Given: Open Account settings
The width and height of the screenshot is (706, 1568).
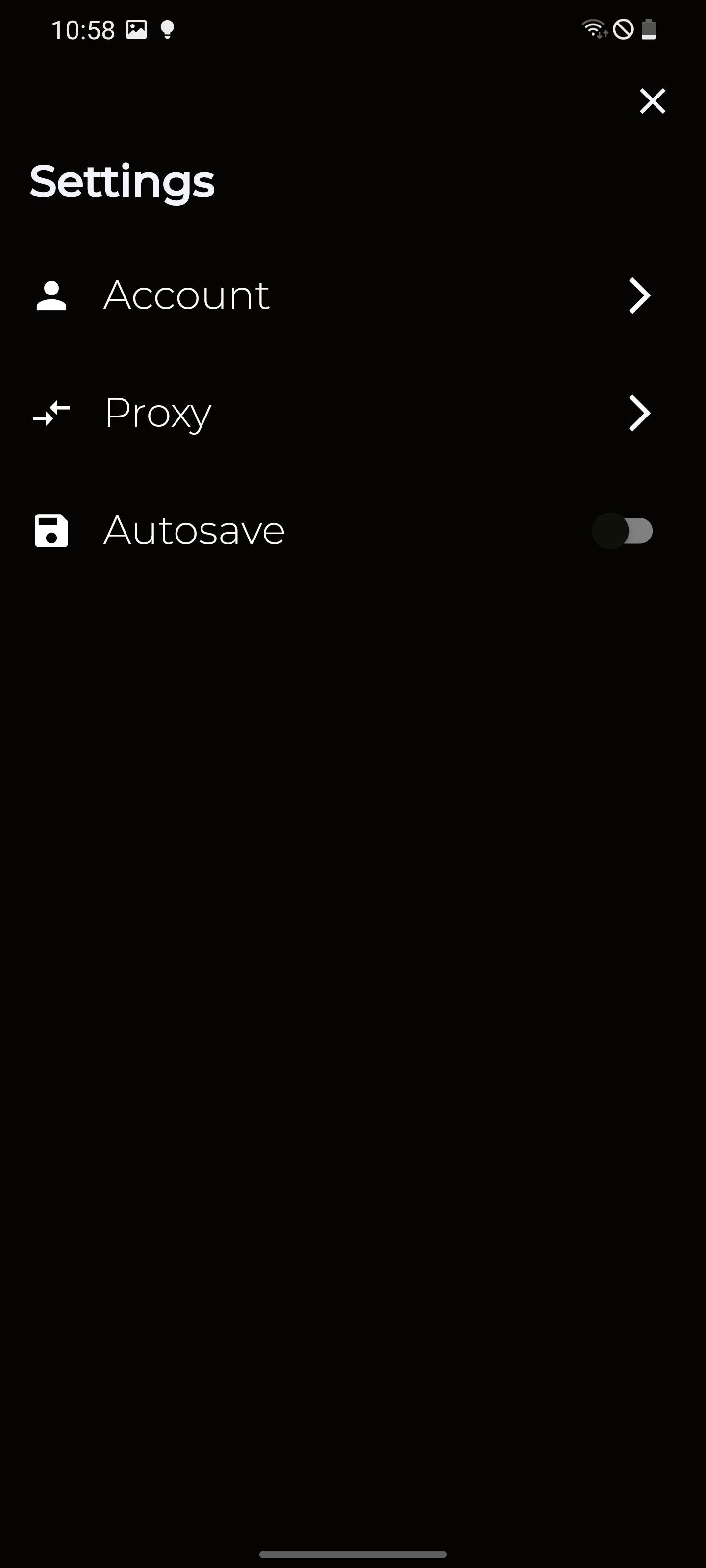Looking at the screenshot, I should tap(353, 296).
